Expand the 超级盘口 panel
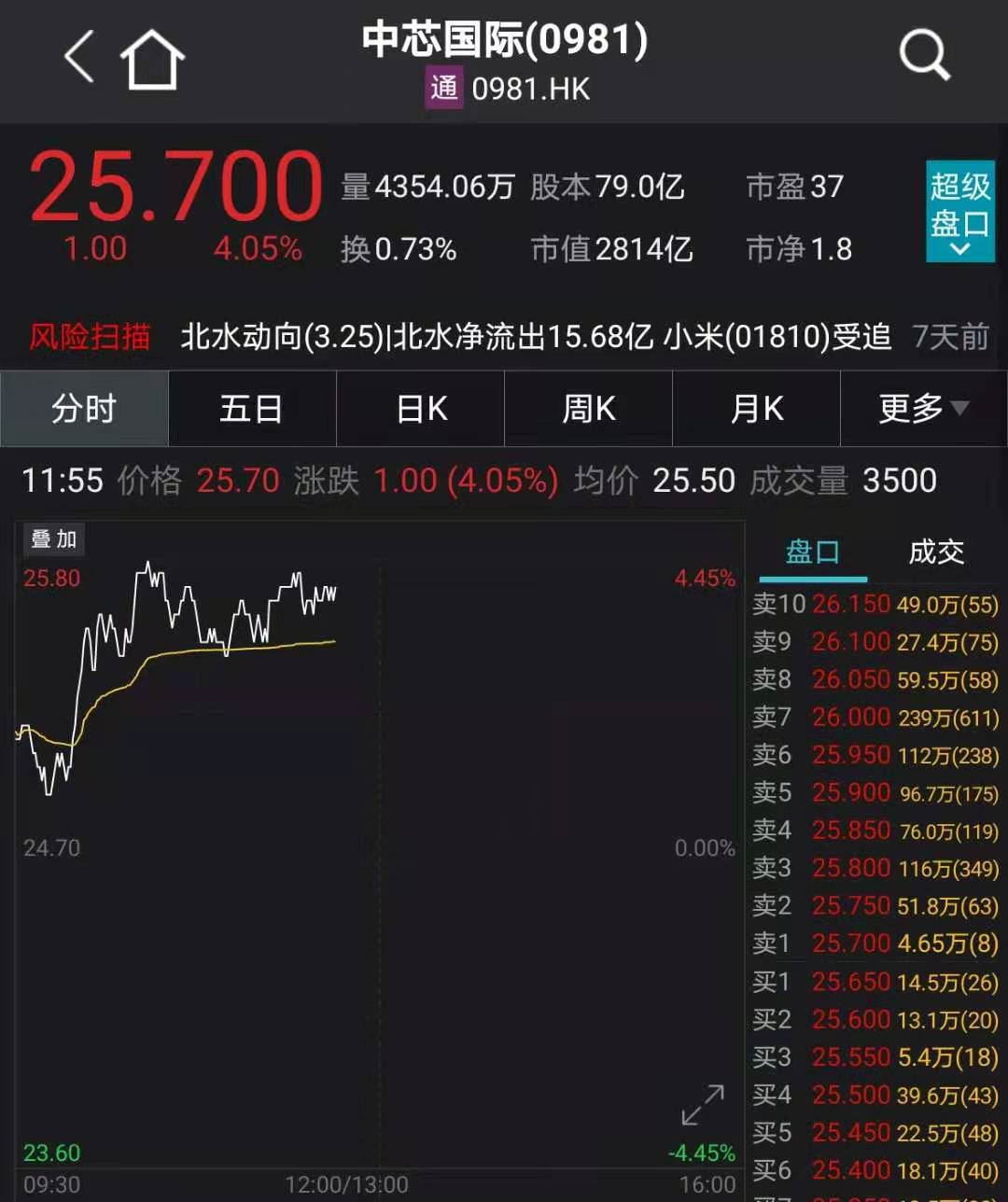 point(959,211)
